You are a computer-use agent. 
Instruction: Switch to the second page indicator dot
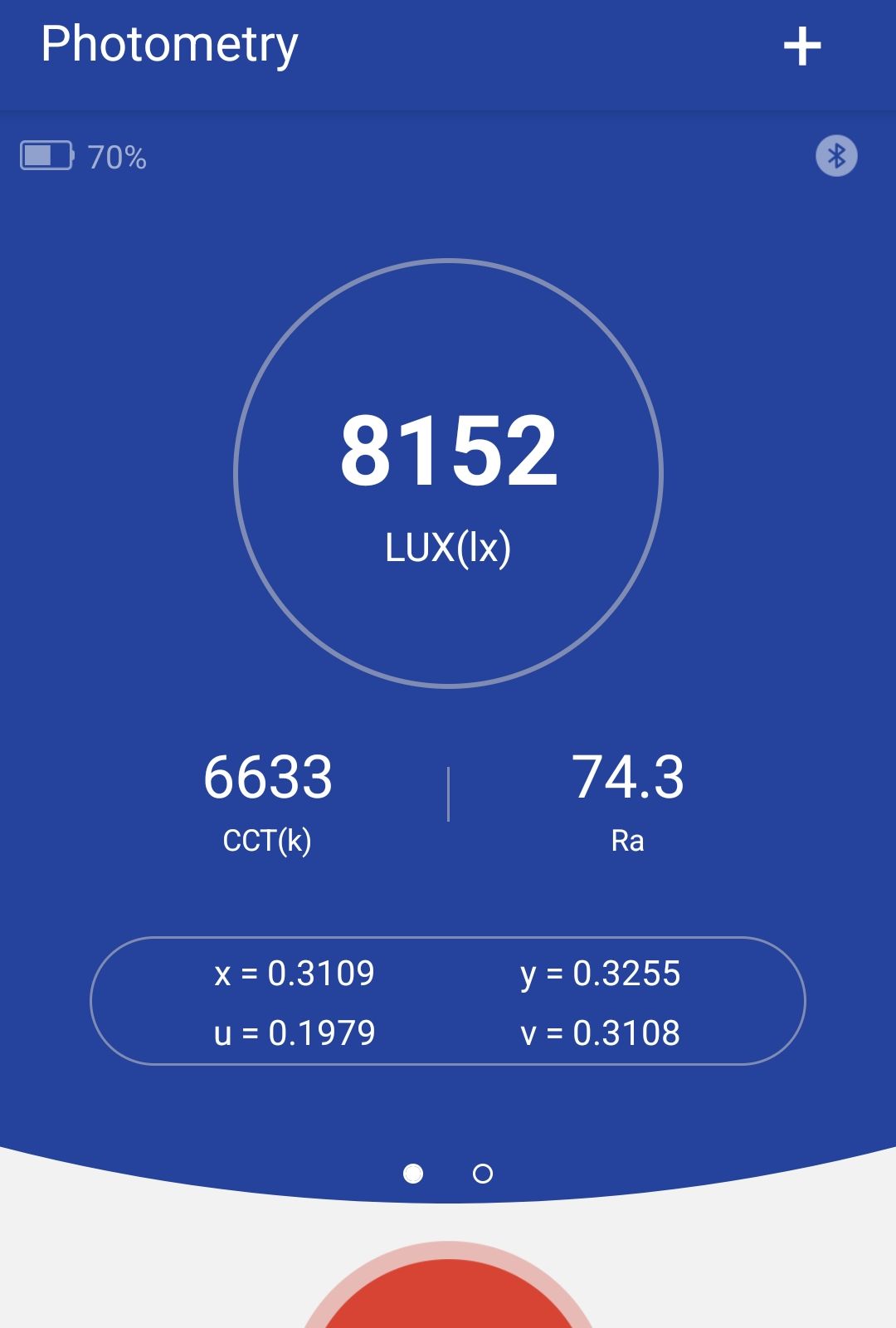[x=482, y=1173]
